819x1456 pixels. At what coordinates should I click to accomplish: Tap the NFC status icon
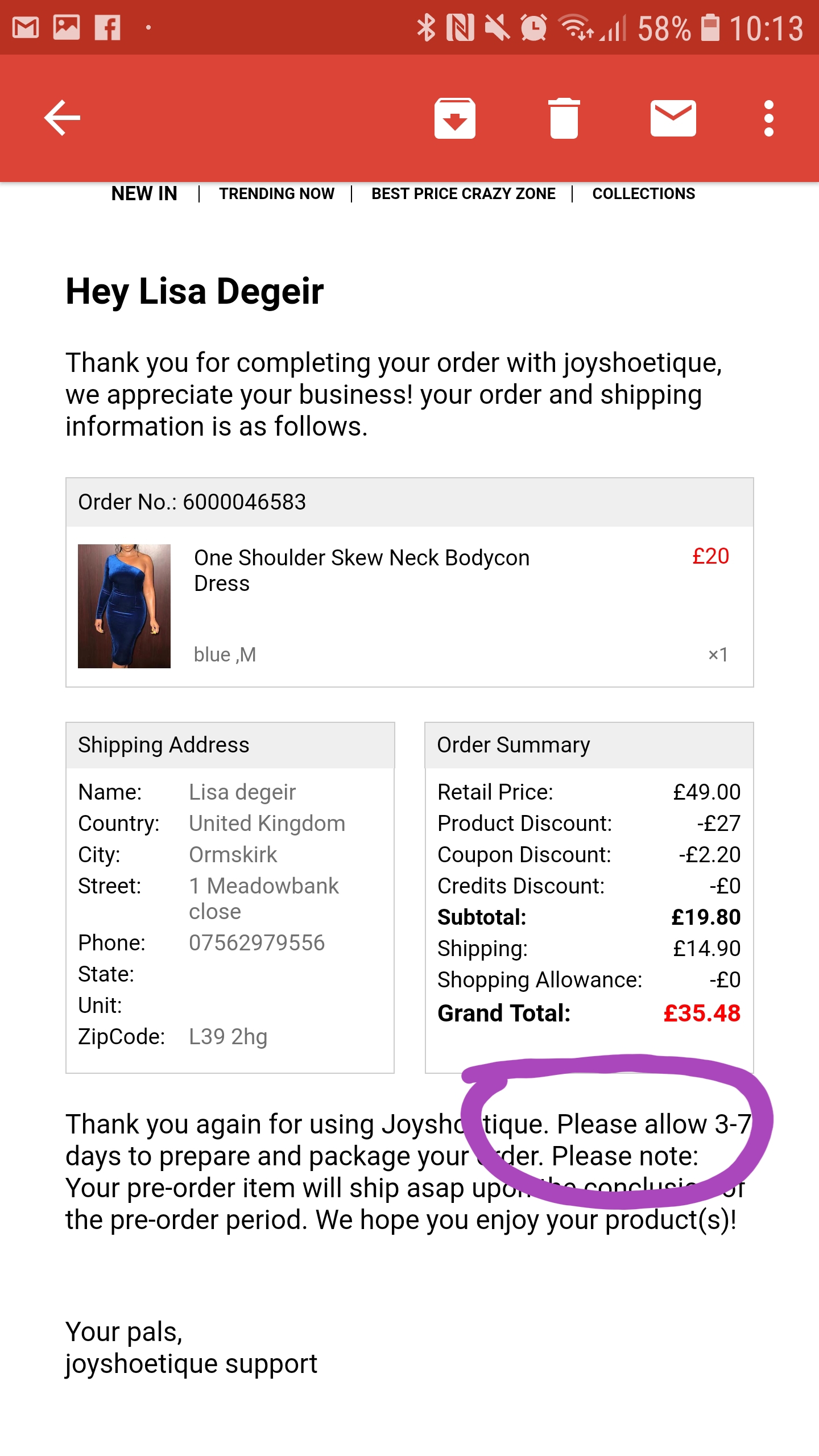coord(458,27)
